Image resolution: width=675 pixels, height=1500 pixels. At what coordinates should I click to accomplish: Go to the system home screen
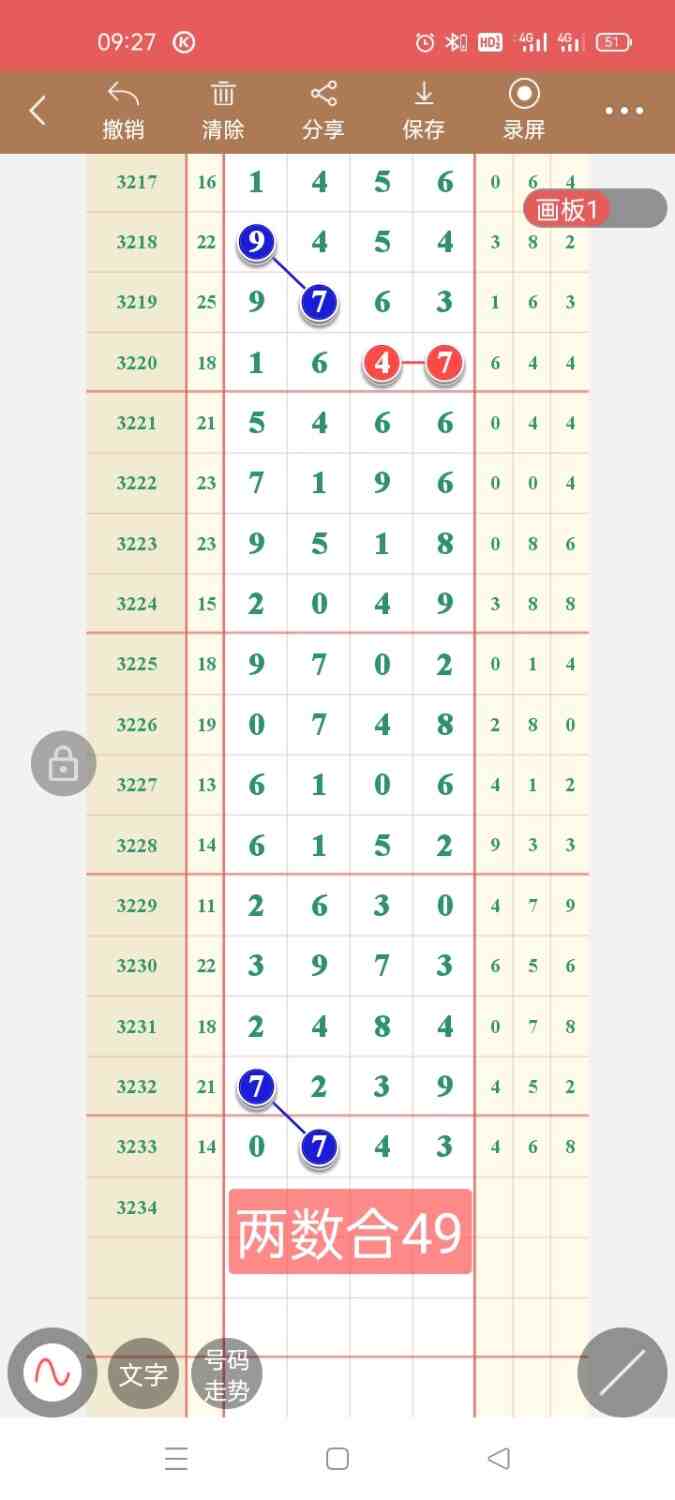click(x=337, y=1459)
